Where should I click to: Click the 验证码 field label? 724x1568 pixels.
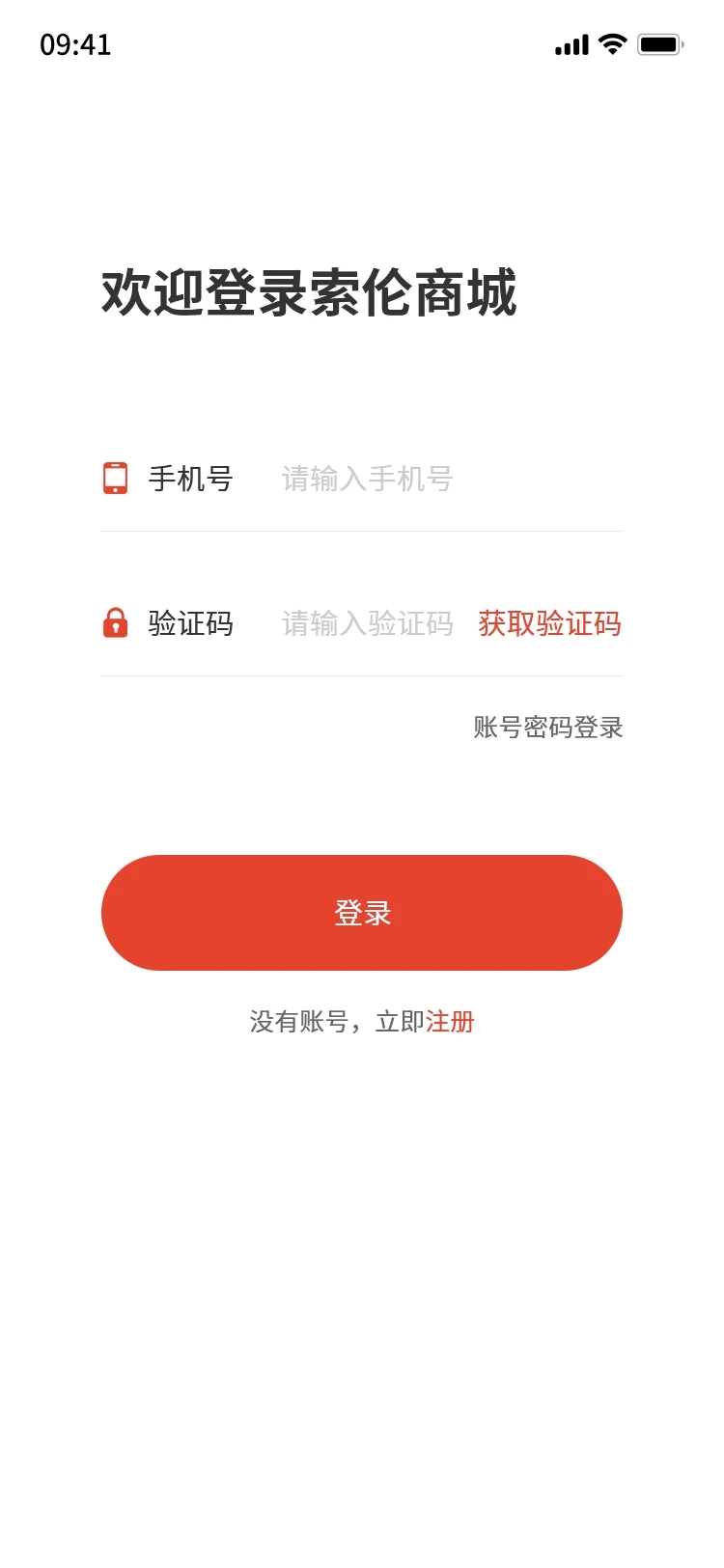tap(190, 624)
